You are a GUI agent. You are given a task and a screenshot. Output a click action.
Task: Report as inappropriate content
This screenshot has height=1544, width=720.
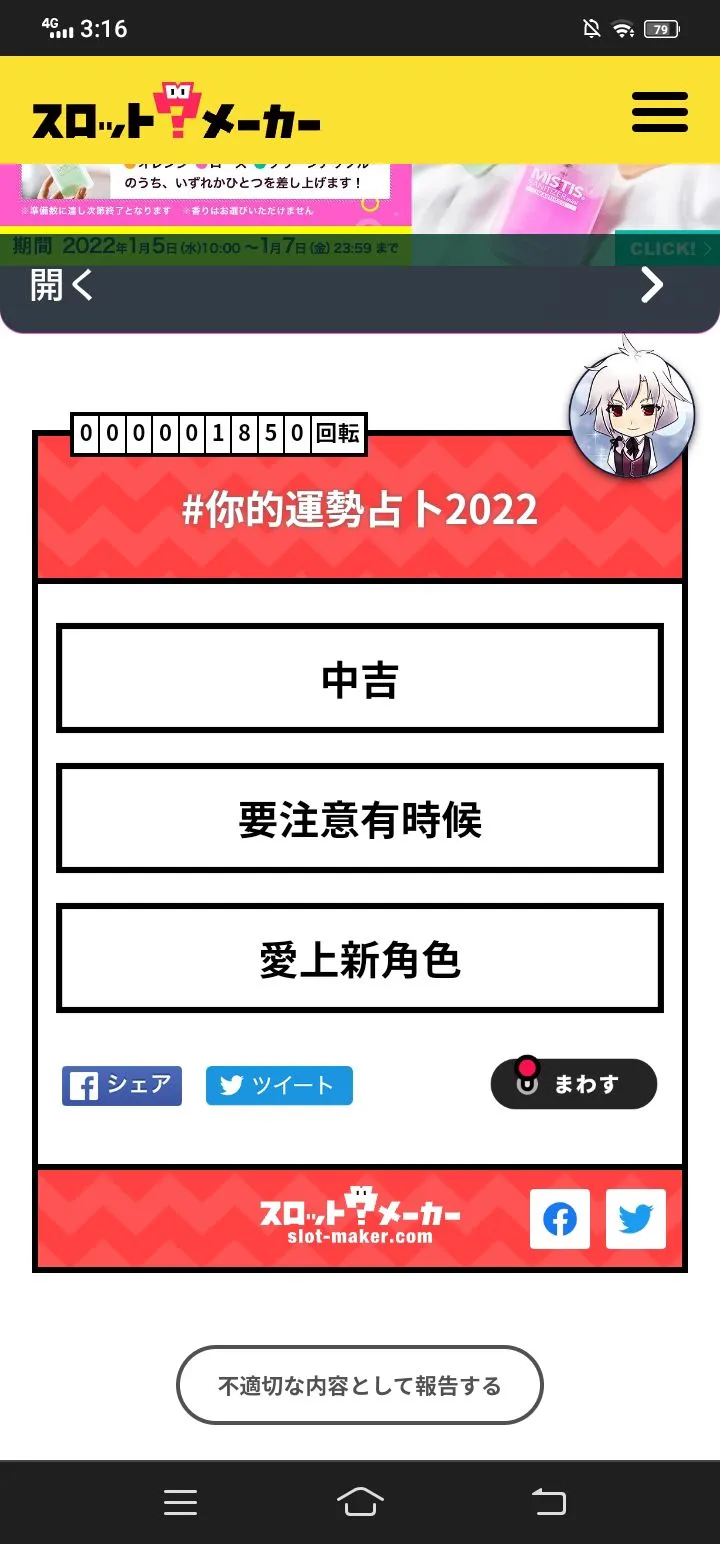(x=360, y=1385)
